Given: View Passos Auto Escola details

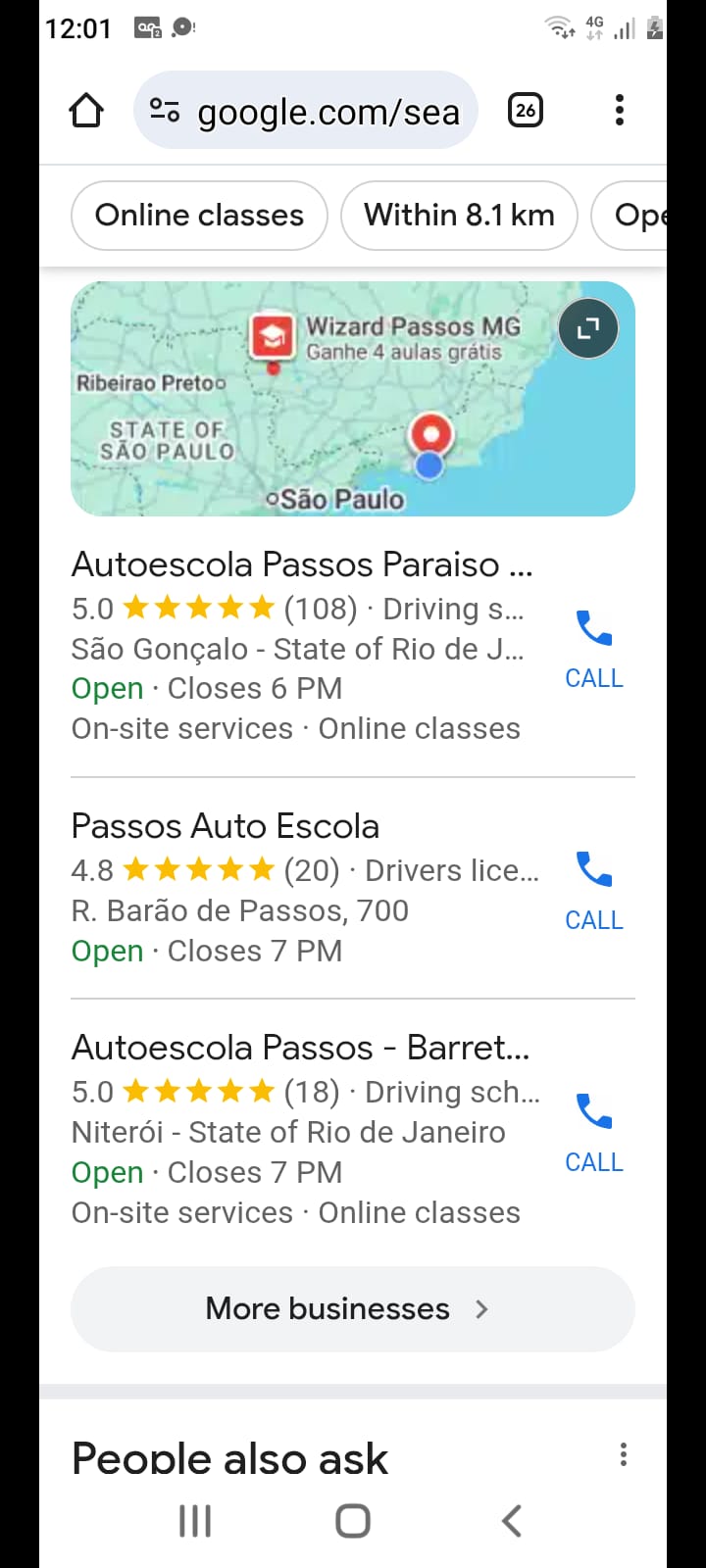Looking at the screenshot, I should 226,827.
